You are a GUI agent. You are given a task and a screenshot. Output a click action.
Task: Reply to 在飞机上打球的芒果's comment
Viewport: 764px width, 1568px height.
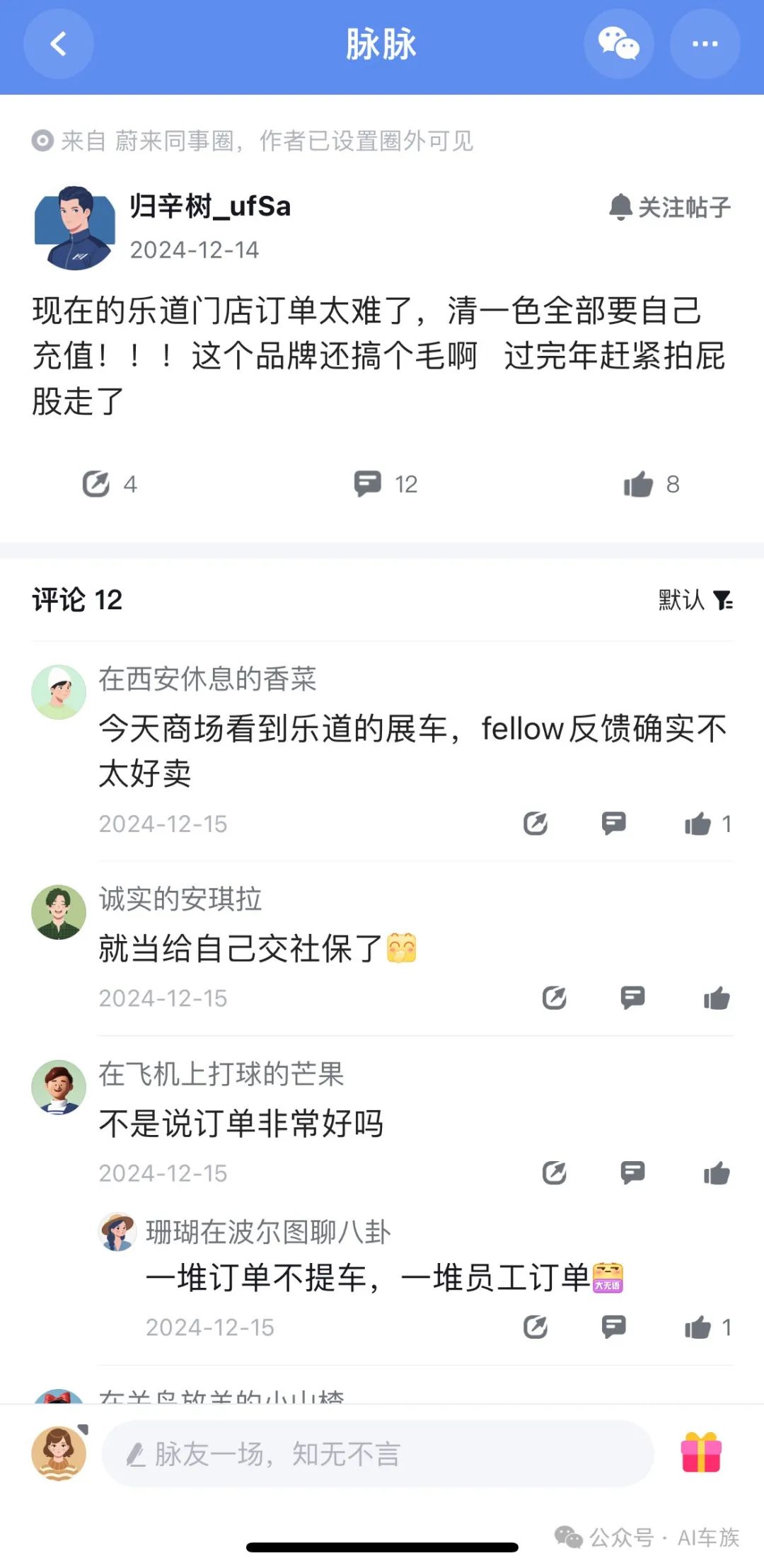pyautogui.click(x=632, y=1173)
